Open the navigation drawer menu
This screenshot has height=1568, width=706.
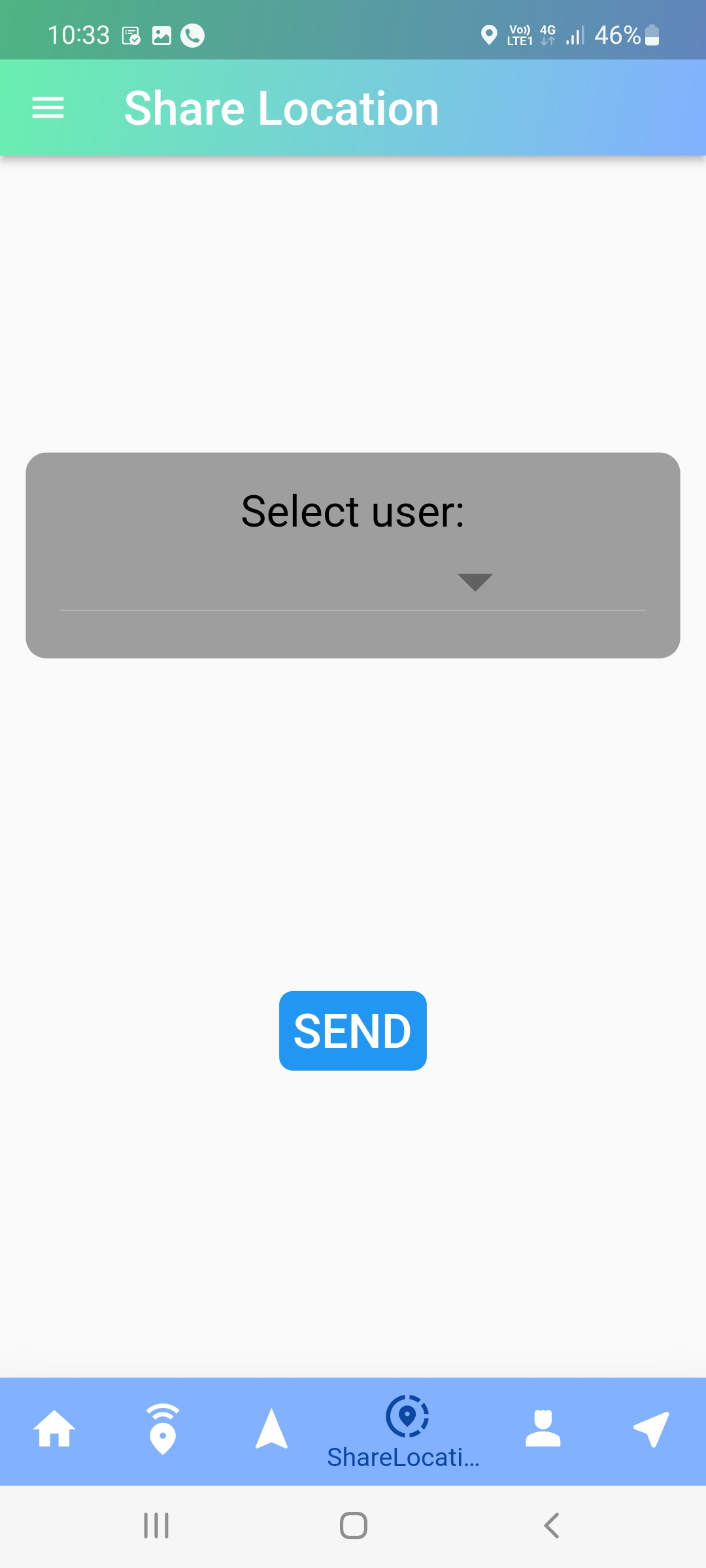(x=48, y=108)
